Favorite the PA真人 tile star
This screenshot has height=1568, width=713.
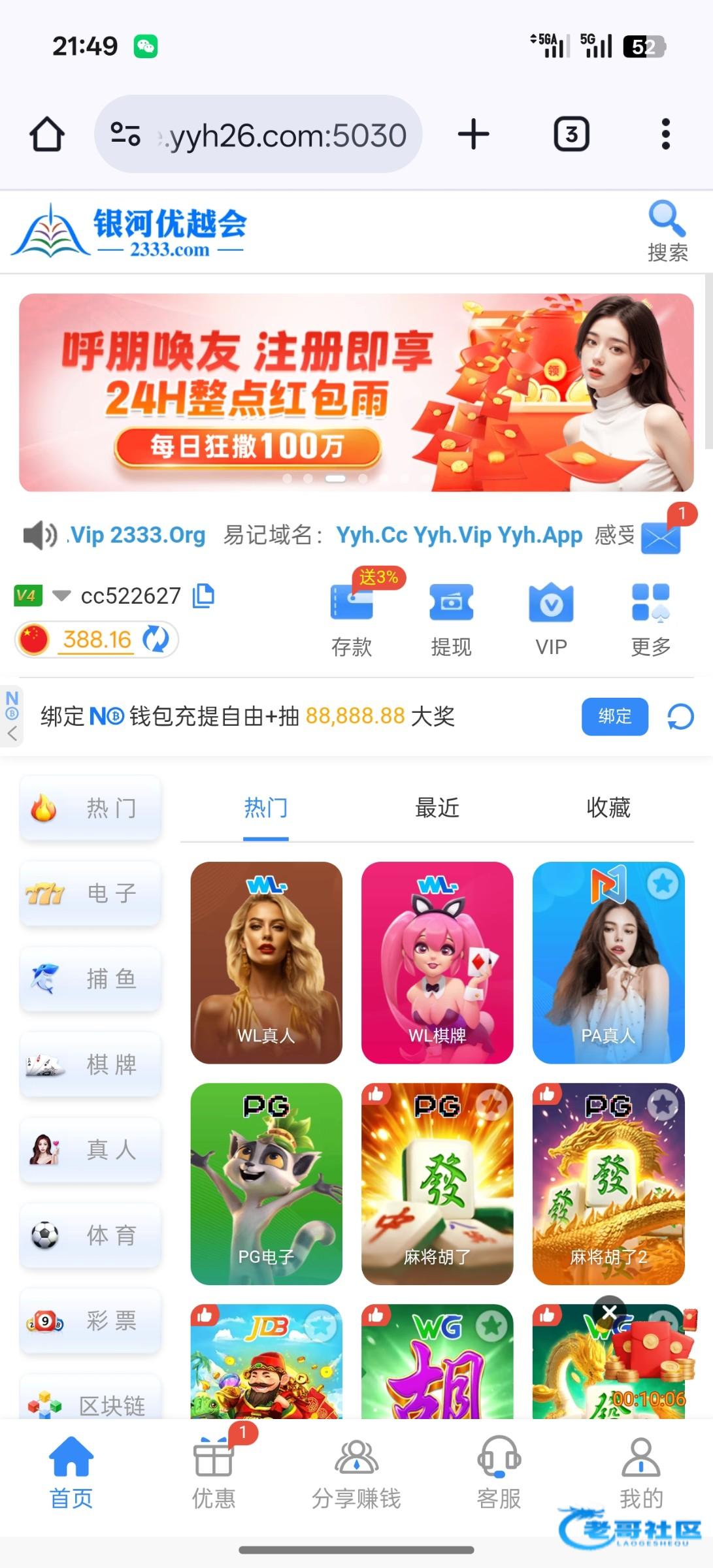pos(663,884)
